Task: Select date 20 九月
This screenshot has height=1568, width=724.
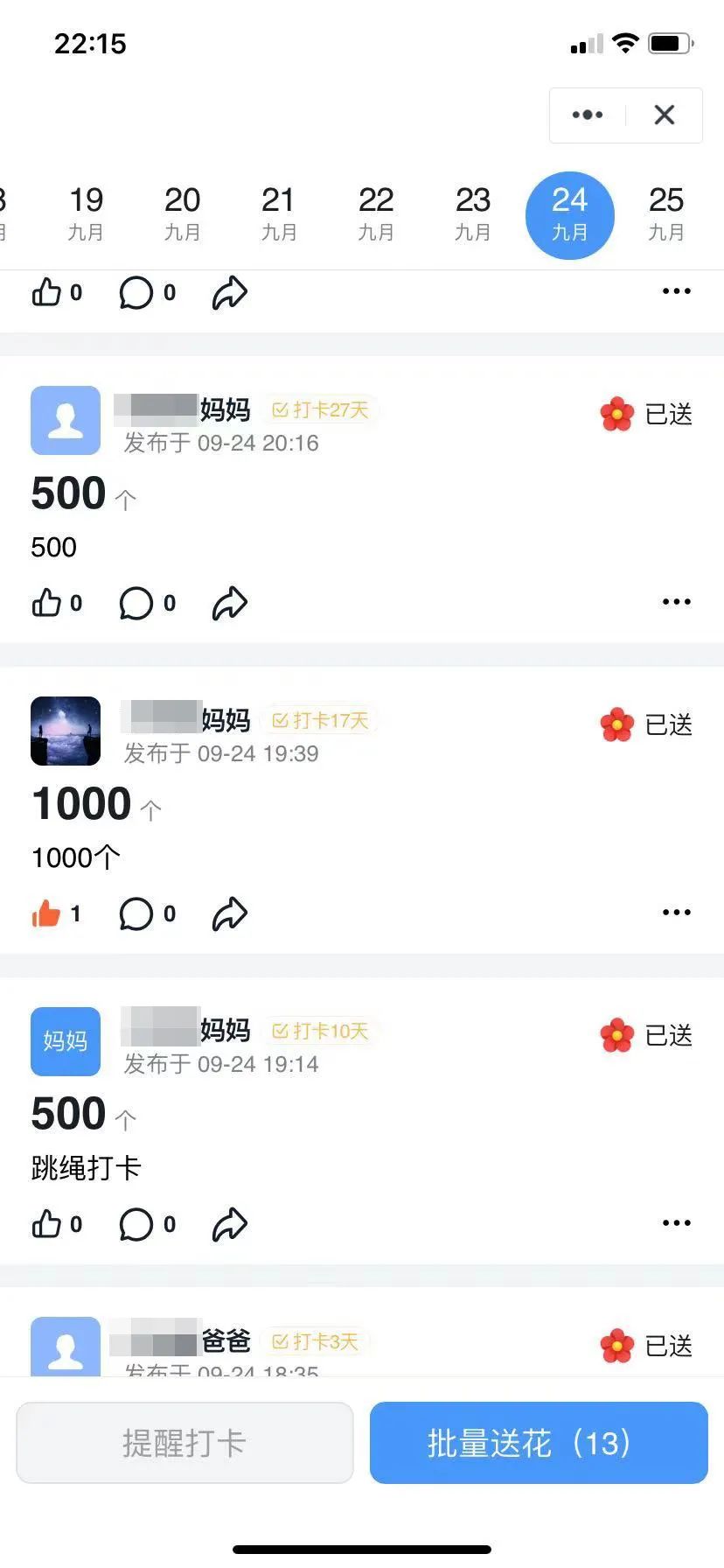Action: (x=182, y=213)
